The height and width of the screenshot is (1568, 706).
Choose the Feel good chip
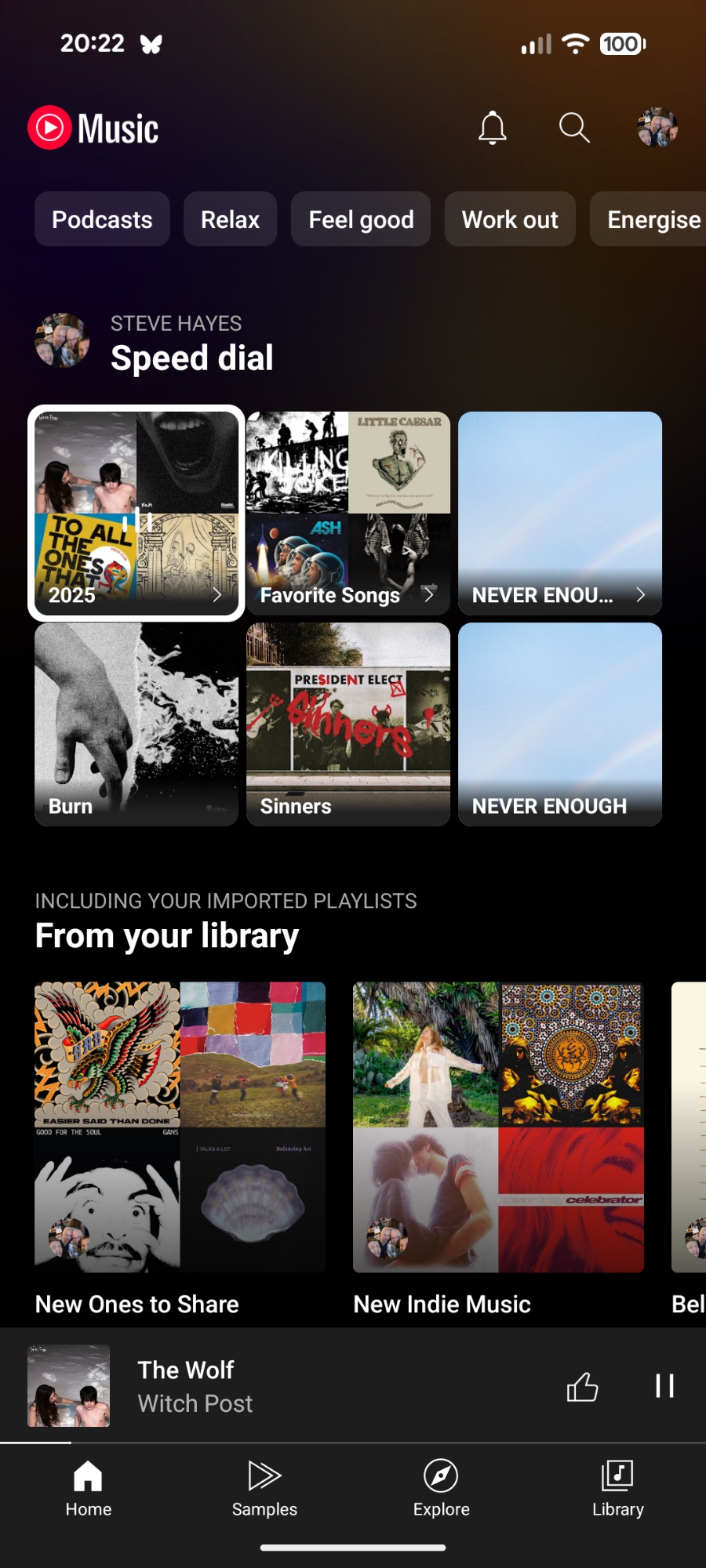(x=361, y=220)
